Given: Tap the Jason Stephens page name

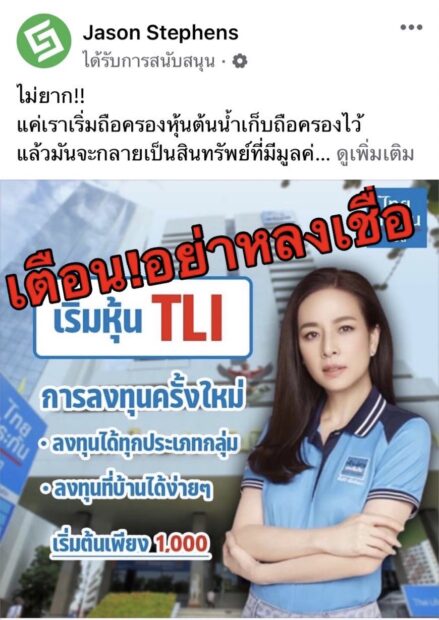Looking at the screenshot, I should click(160, 32).
